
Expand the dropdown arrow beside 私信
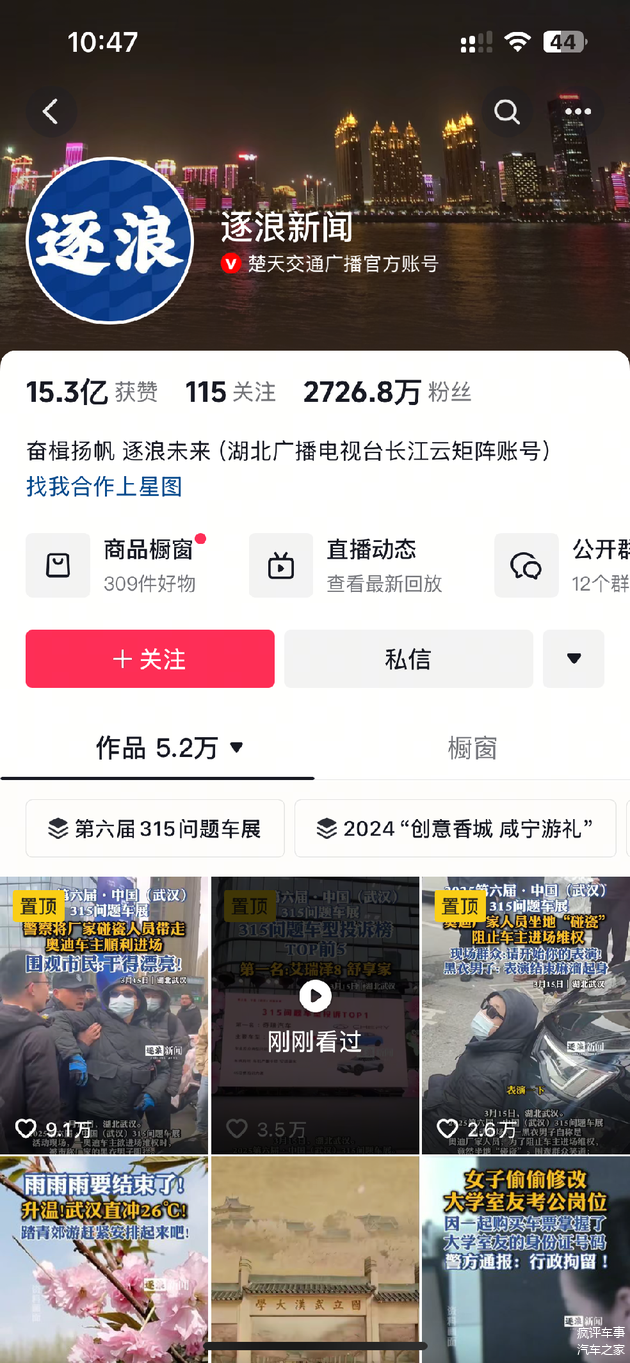(x=573, y=659)
